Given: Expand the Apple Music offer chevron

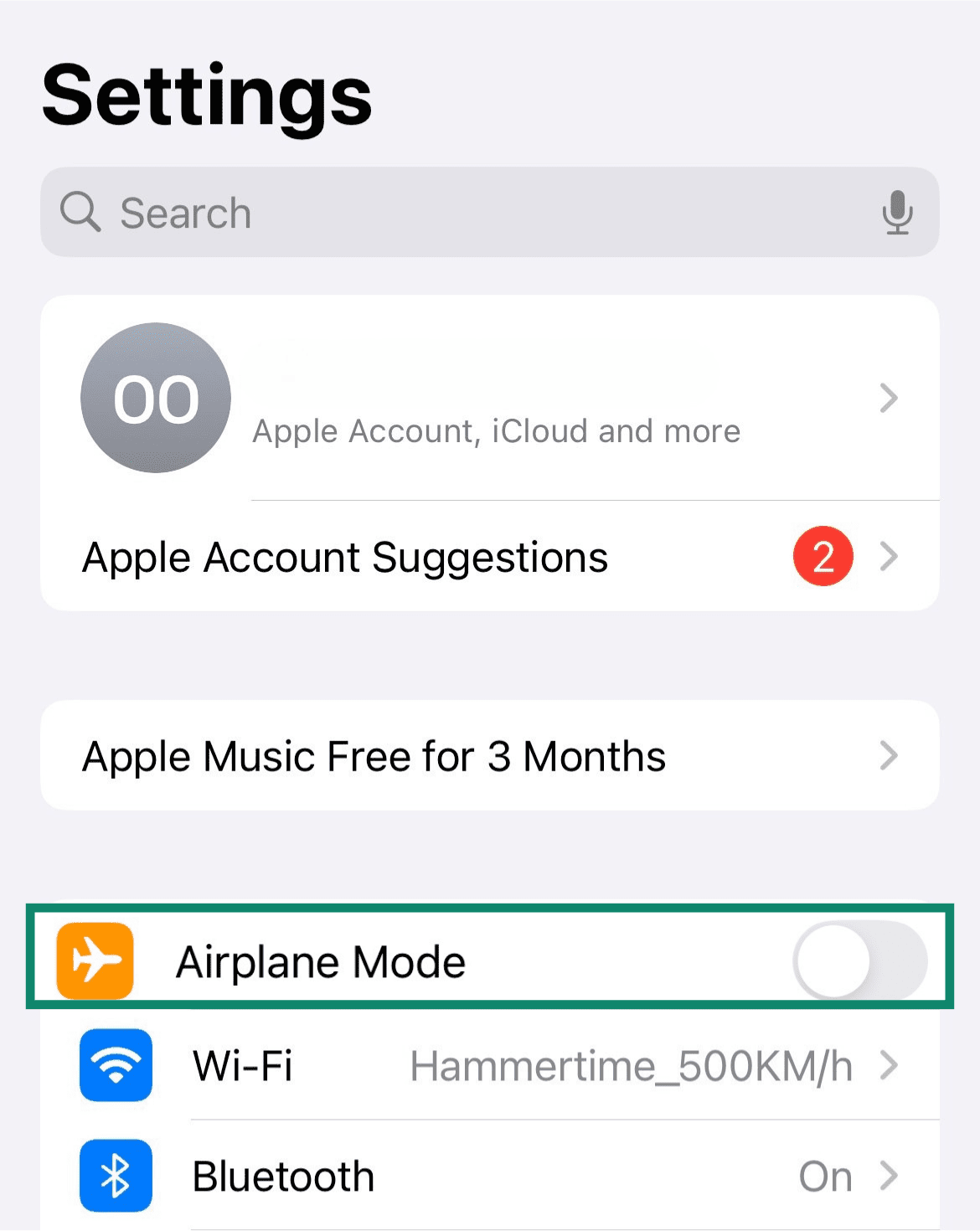Looking at the screenshot, I should click(890, 755).
